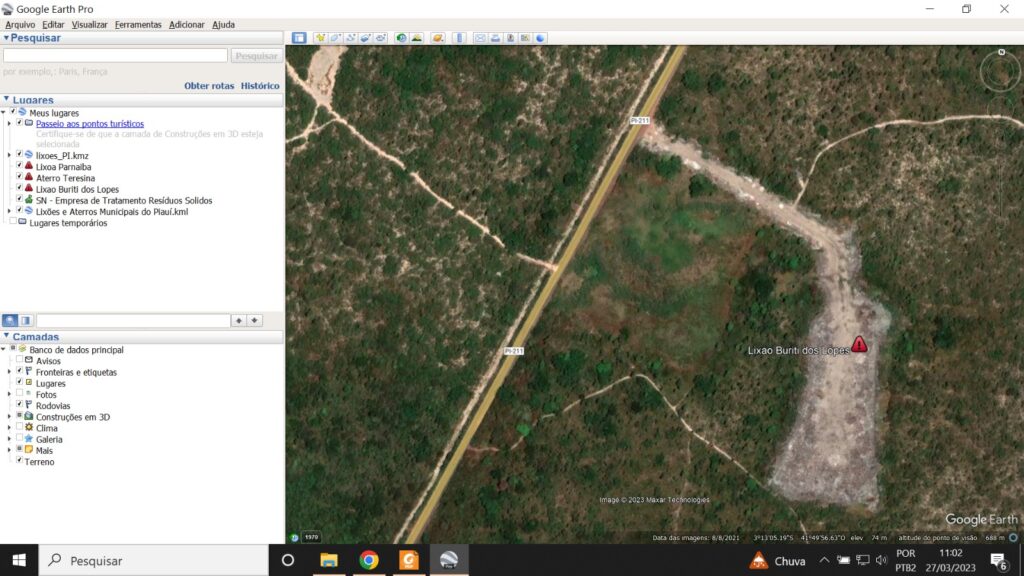The width and height of the screenshot is (1024, 576).
Task: Open the Windows Start menu
Action: [x=19, y=560]
